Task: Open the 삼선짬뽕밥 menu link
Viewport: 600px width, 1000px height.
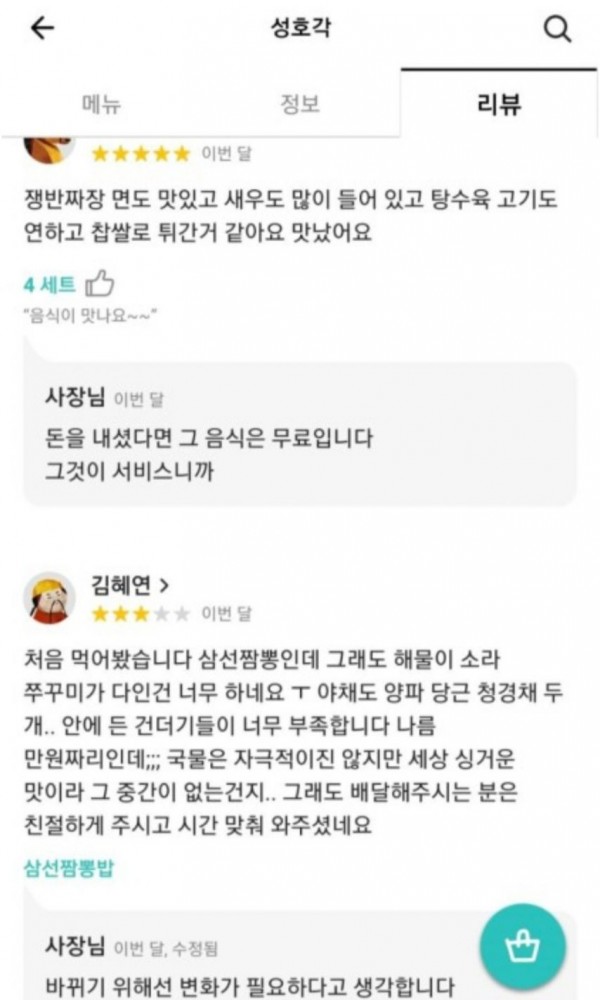Action: click(69, 868)
